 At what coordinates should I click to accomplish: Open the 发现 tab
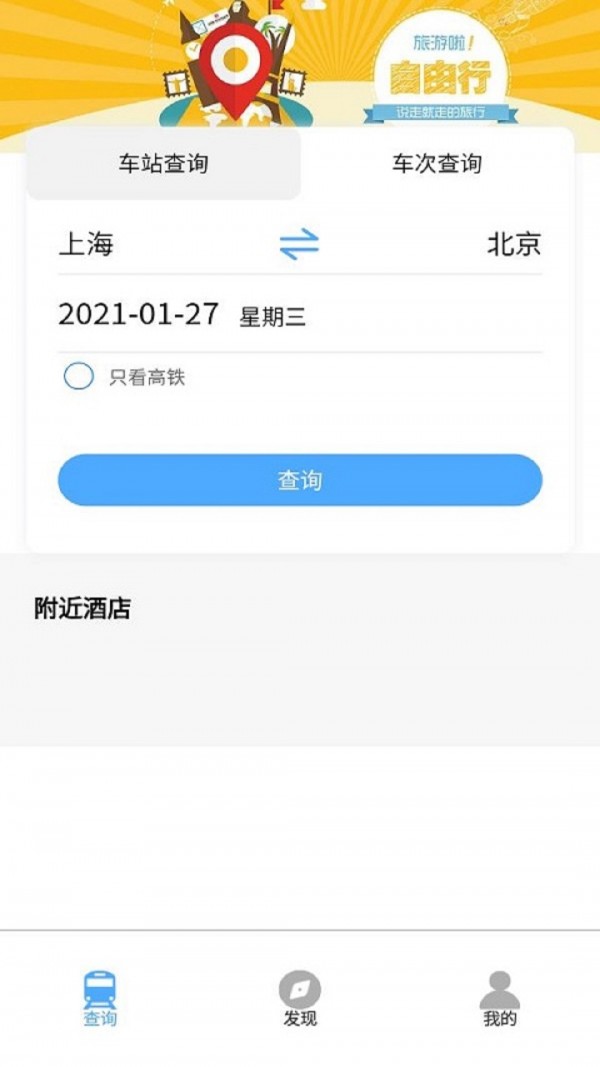tap(299, 998)
